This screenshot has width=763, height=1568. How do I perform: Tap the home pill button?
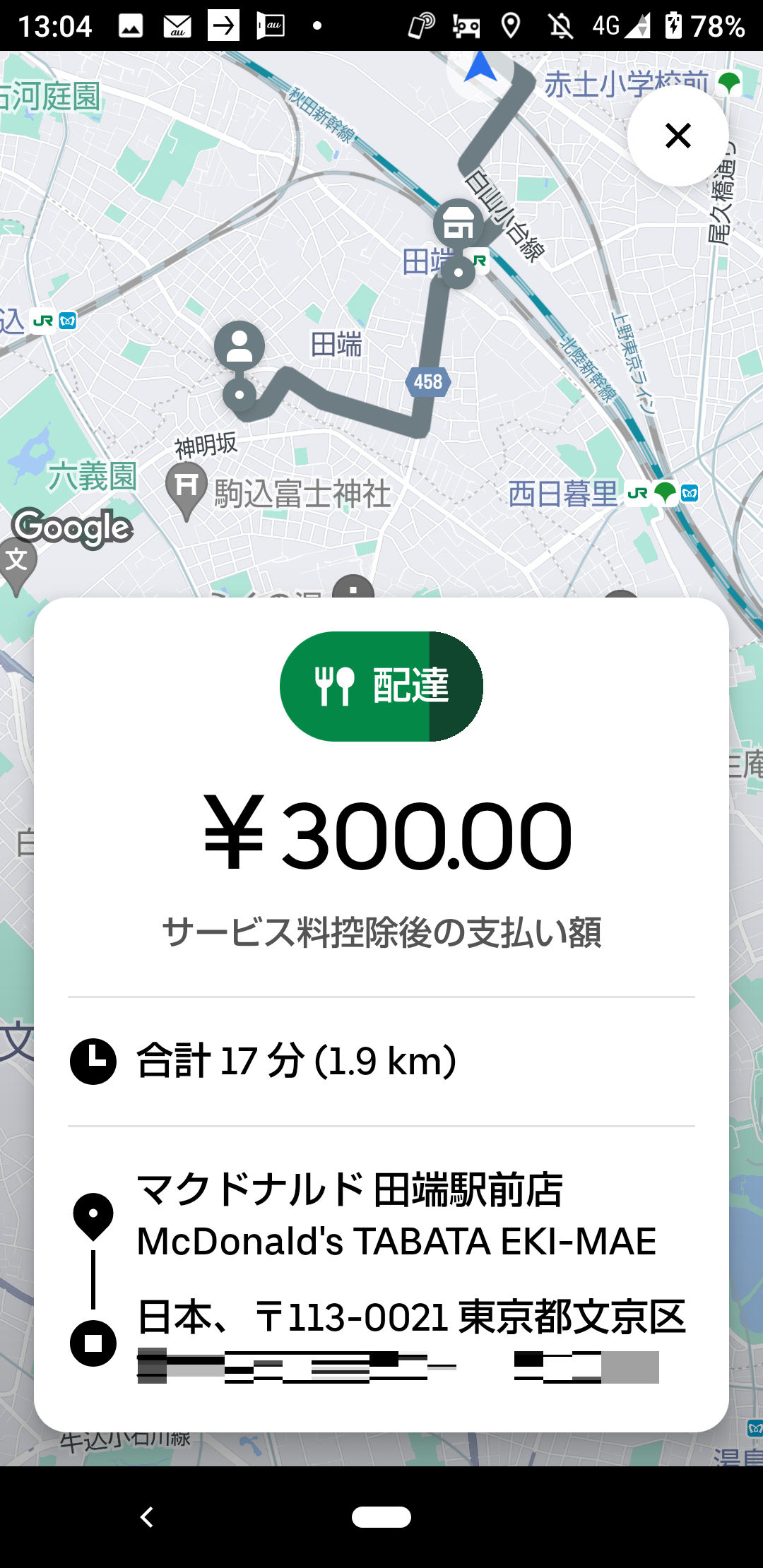coord(381,1516)
